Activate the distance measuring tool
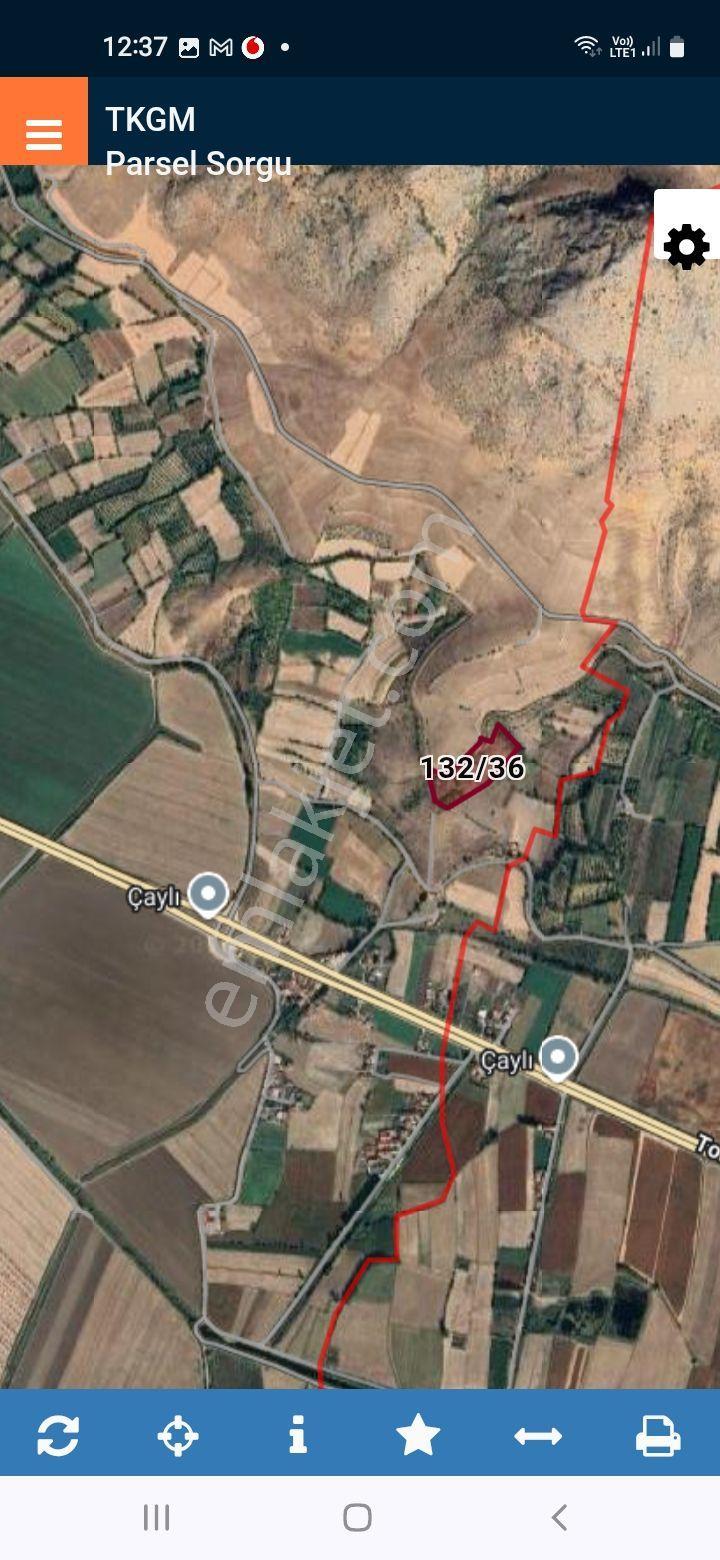The height and width of the screenshot is (1560, 720). pyautogui.click(x=538, y=1436)
